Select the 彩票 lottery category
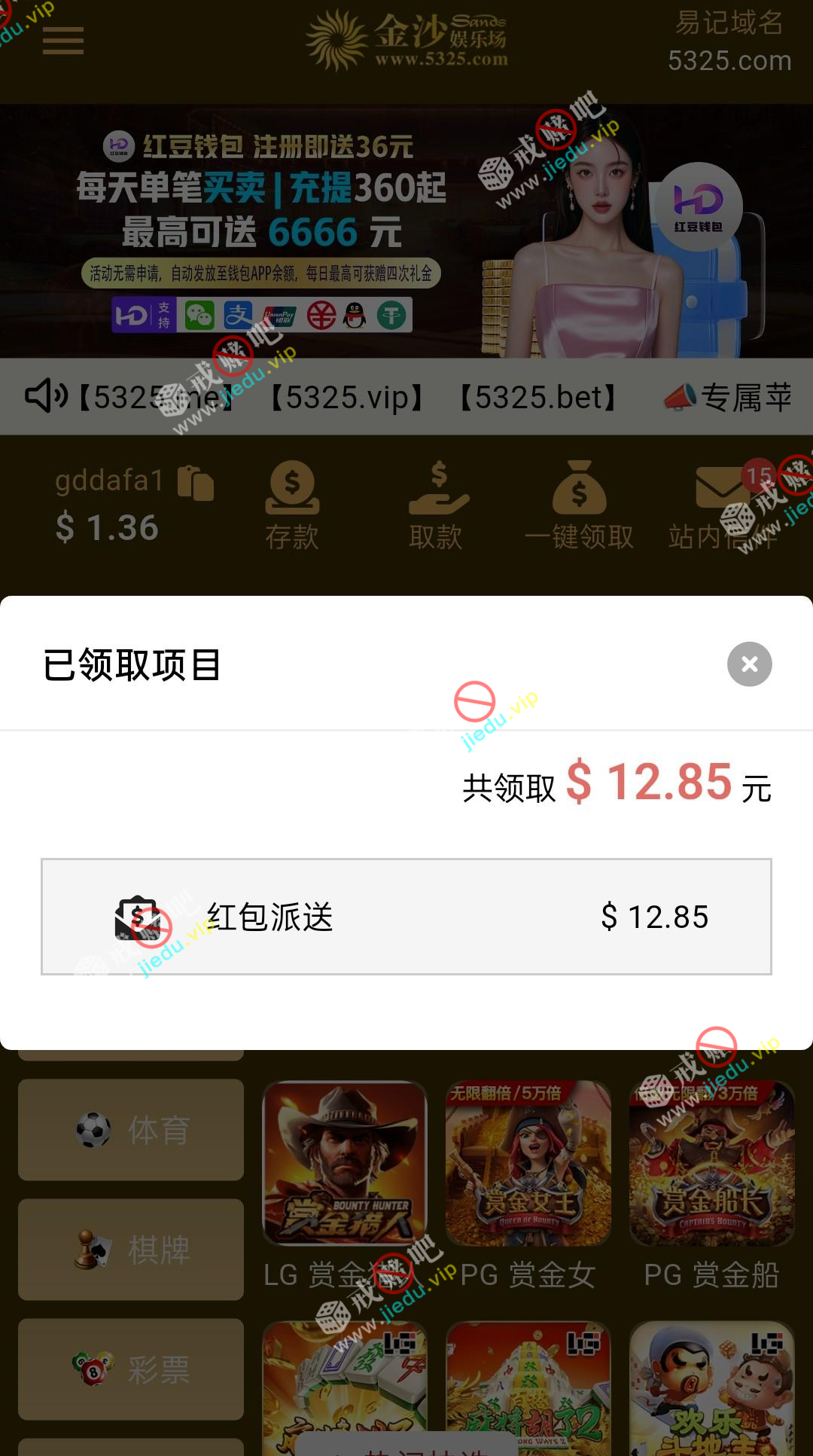This screenshot has width=813, height=1456. pos(131,1369)
